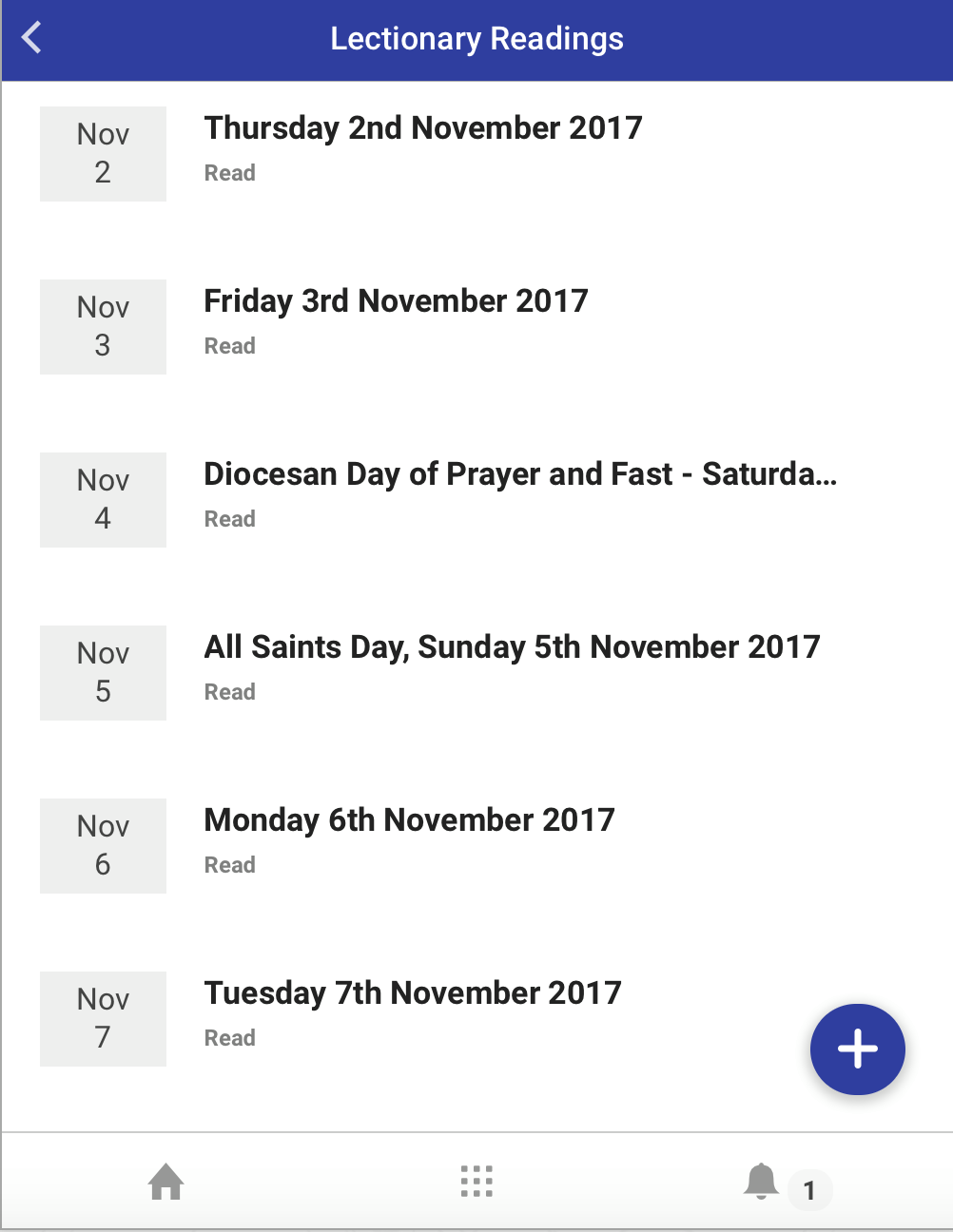Go to the home tab

point(166,1182)
